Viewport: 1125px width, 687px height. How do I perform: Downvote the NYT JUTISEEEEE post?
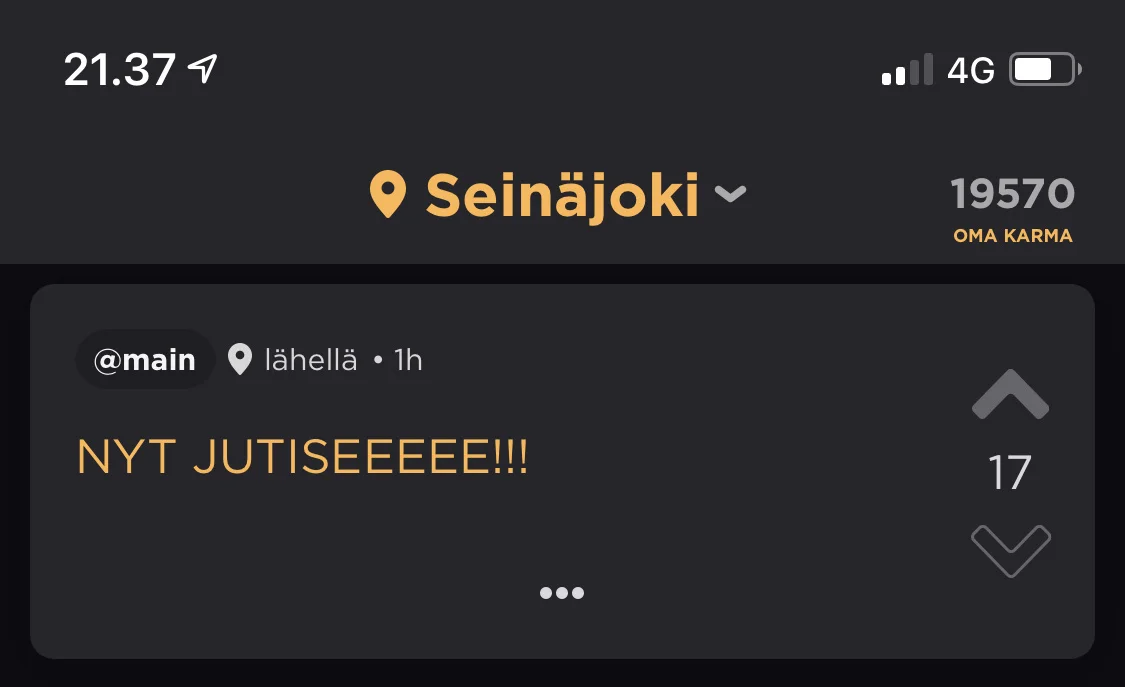tap(1010, 550)
